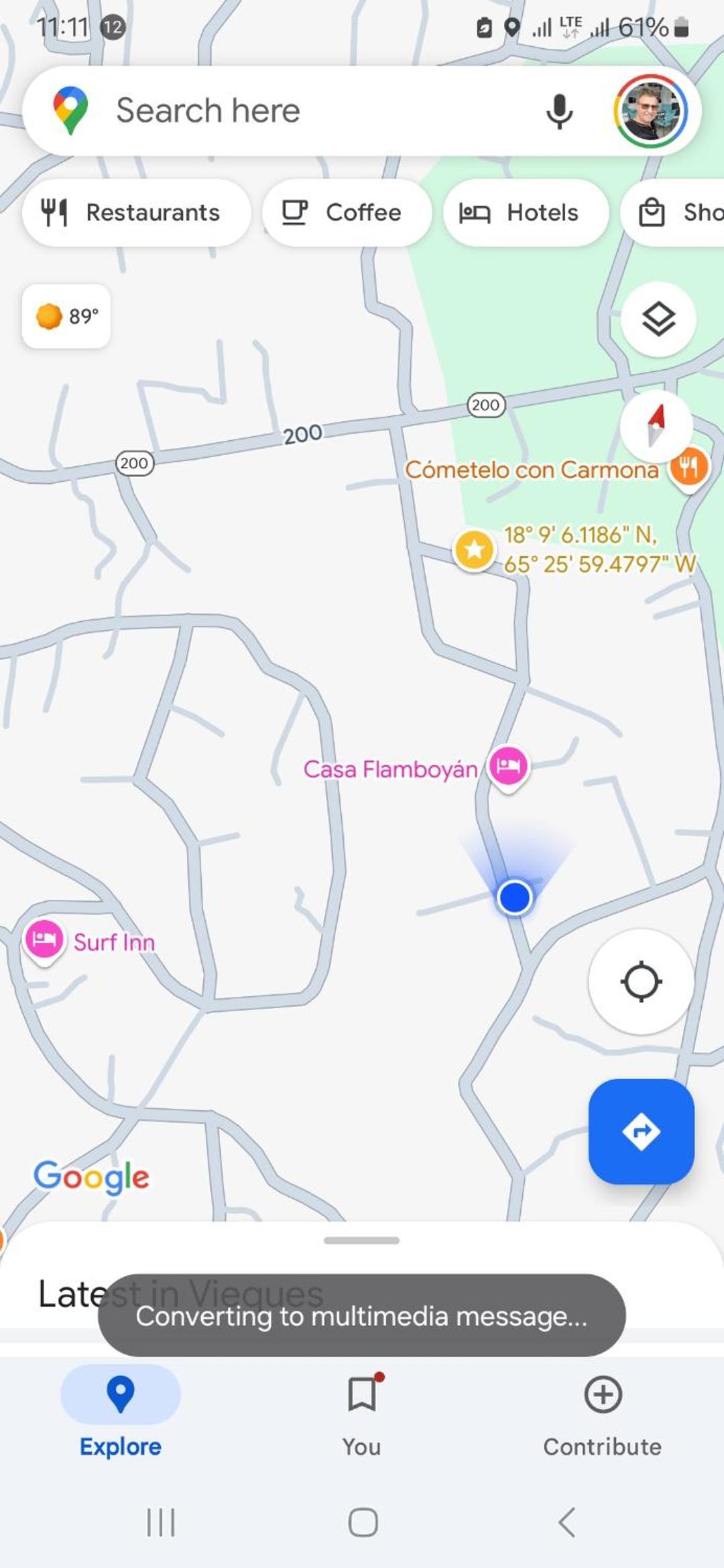Start voice search with the microphone
Viewport: 724px width, 1568px height.
coord(559,111)
